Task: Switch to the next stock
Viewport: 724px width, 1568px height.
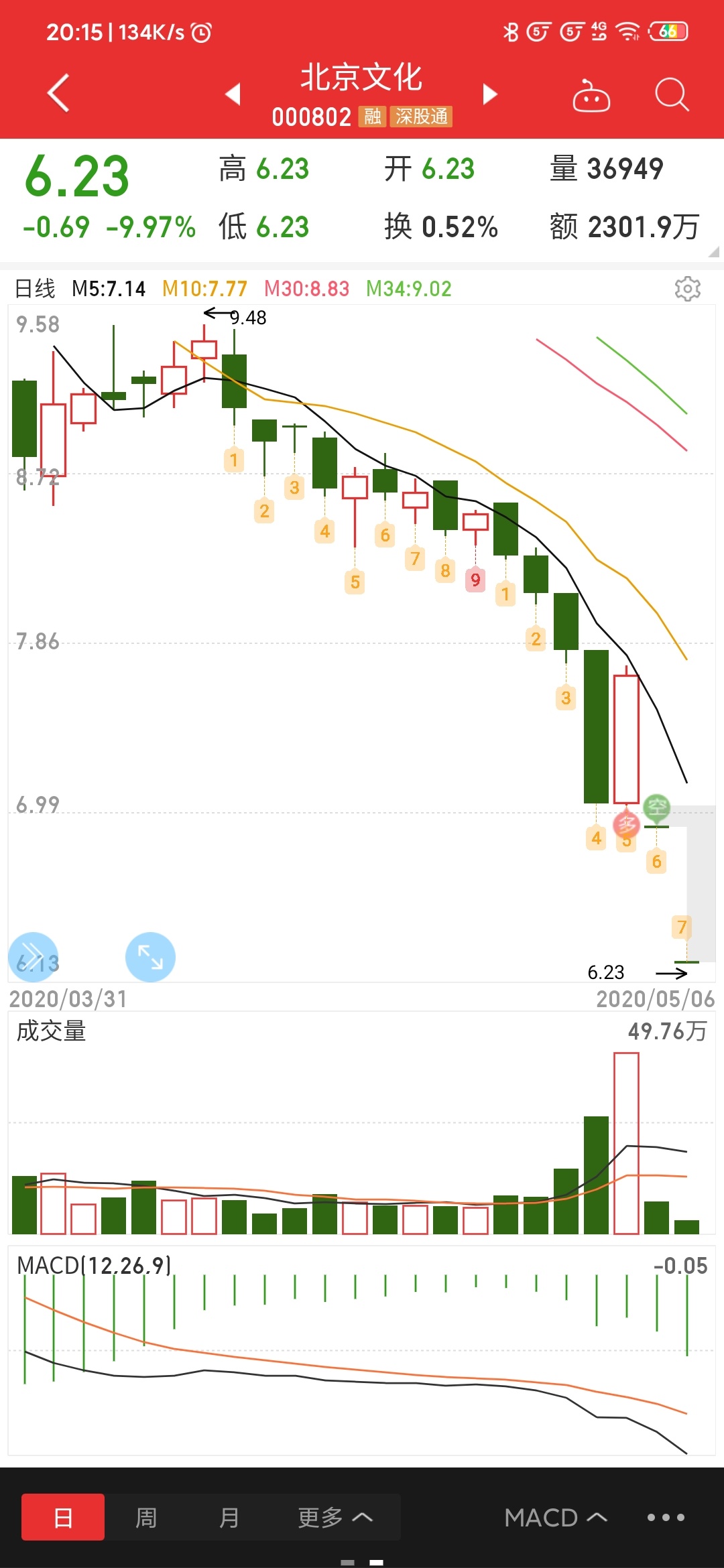Action: 490,94
